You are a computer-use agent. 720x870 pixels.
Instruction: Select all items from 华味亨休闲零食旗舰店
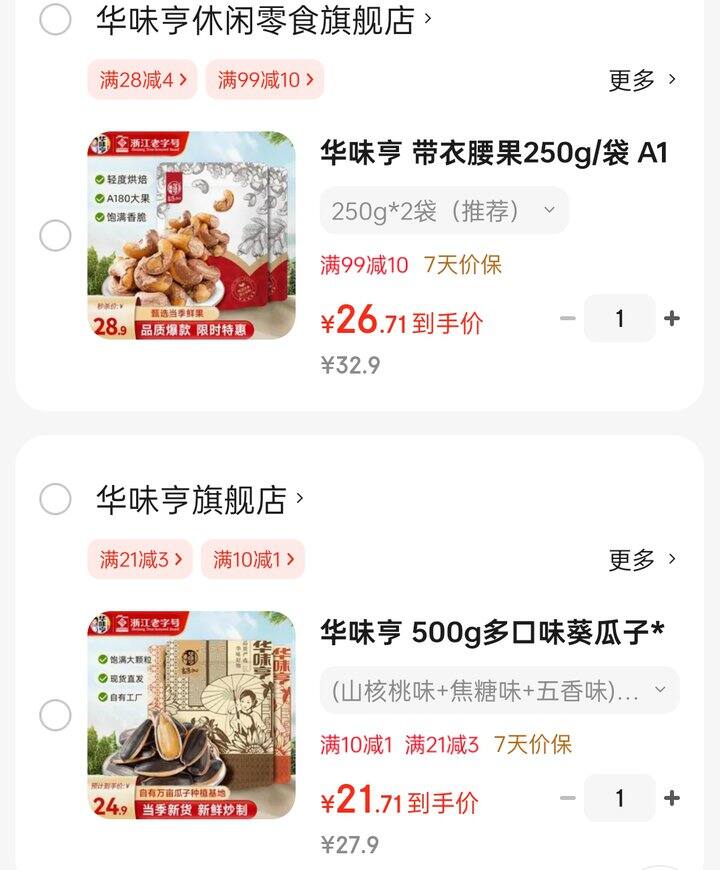[55, 19]
